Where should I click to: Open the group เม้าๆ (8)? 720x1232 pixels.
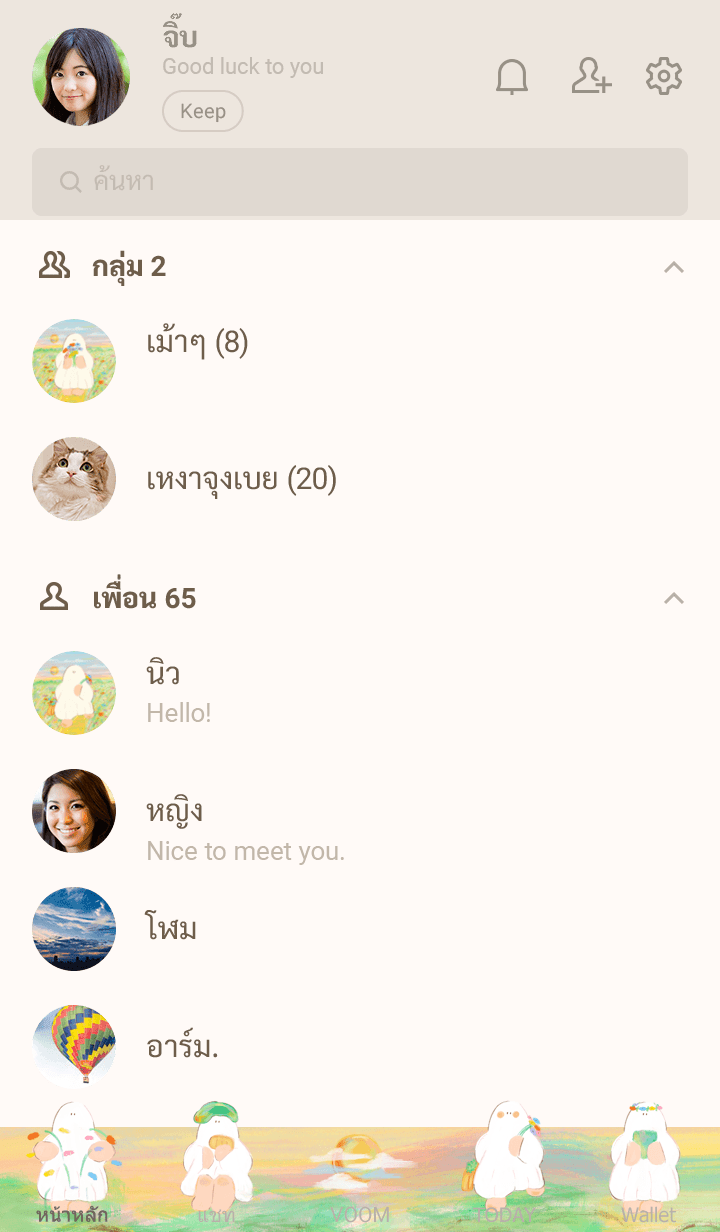tap(197, 345)
